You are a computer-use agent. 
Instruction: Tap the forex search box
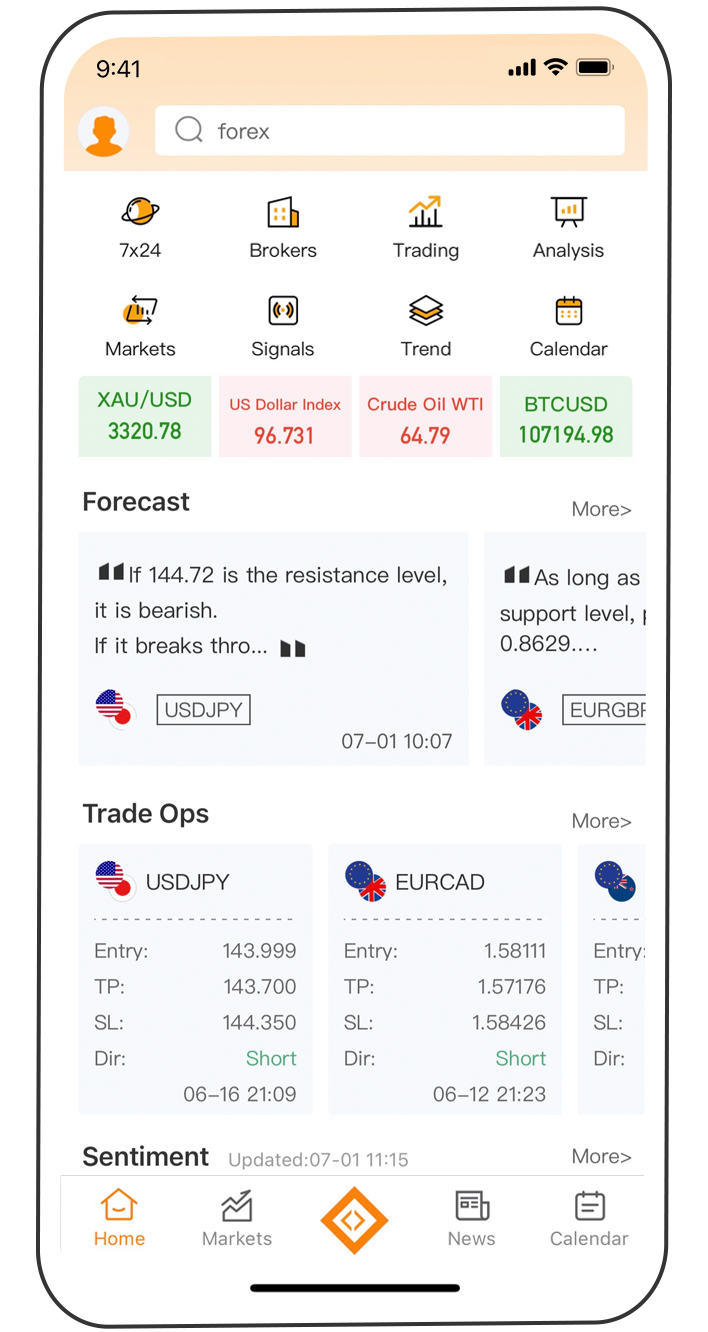coord(390,131)
